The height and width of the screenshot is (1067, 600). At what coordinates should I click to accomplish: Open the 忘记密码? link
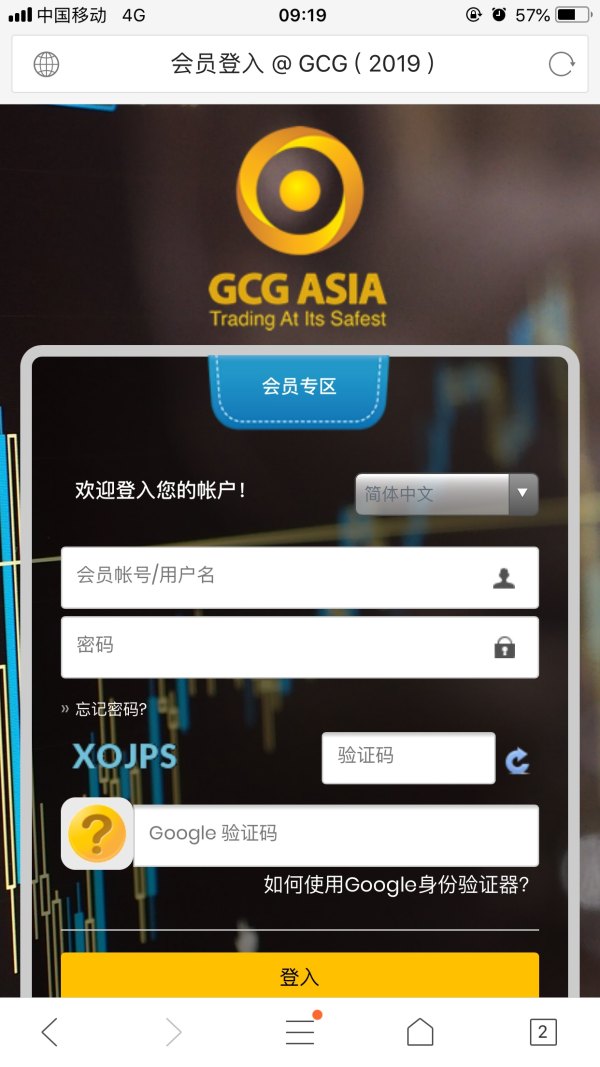coord(110,709)
